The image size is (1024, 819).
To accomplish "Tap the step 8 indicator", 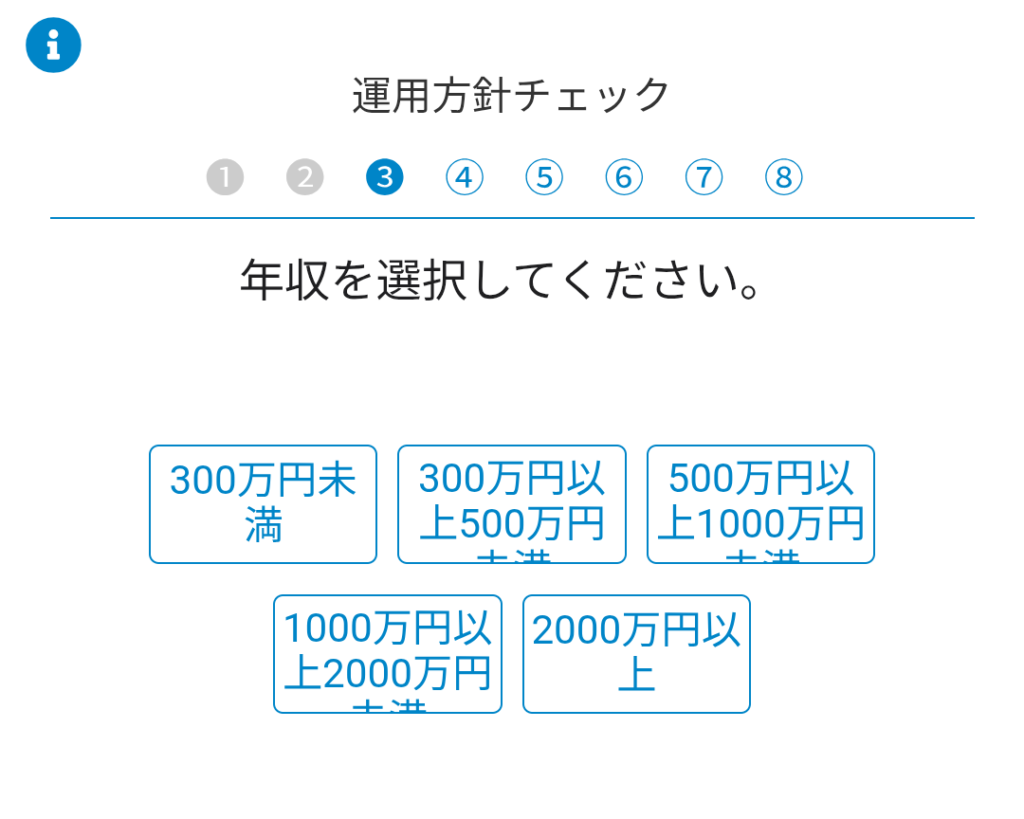I will 784,178.
